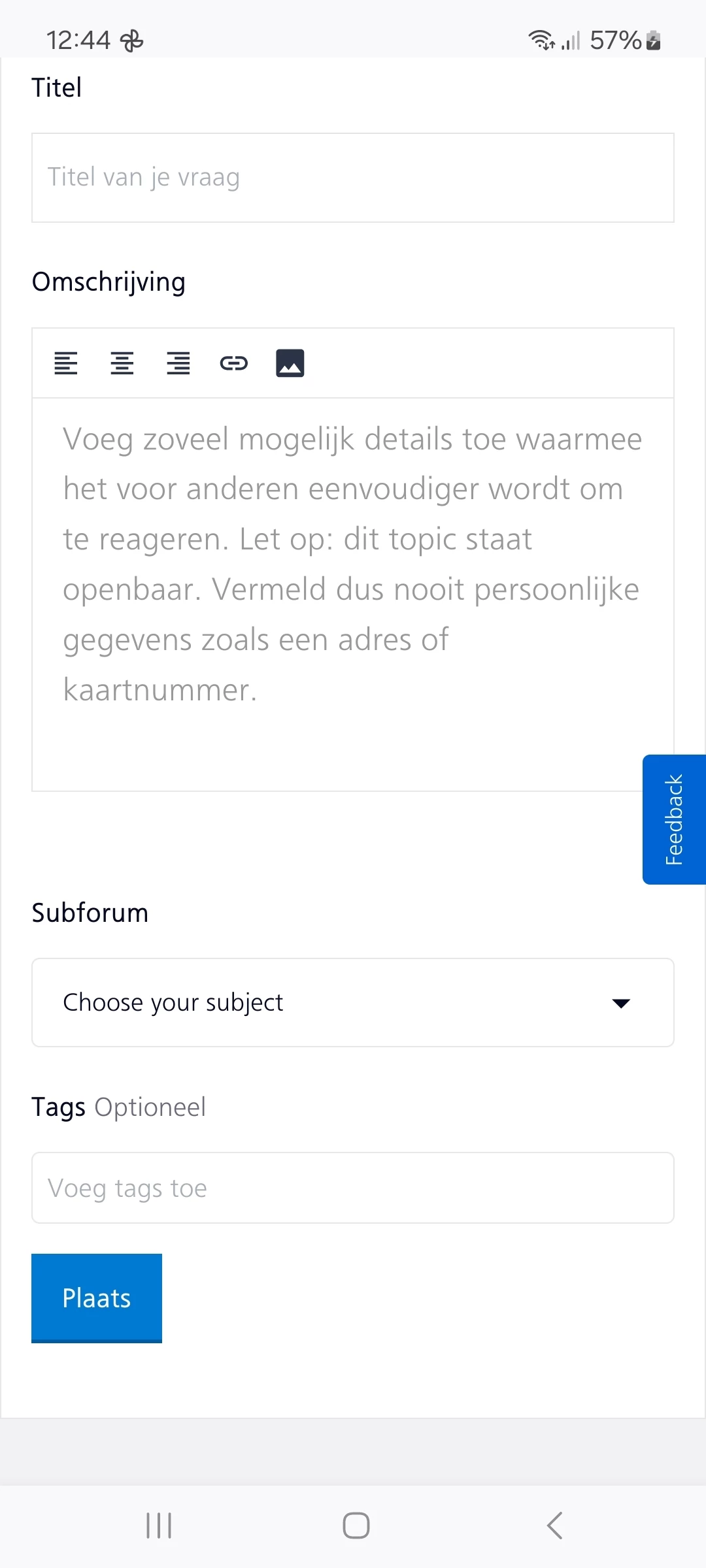Screen dimensions: 706x1568
Task: Insert an image via the toolbar
Action: pos(290,363)
